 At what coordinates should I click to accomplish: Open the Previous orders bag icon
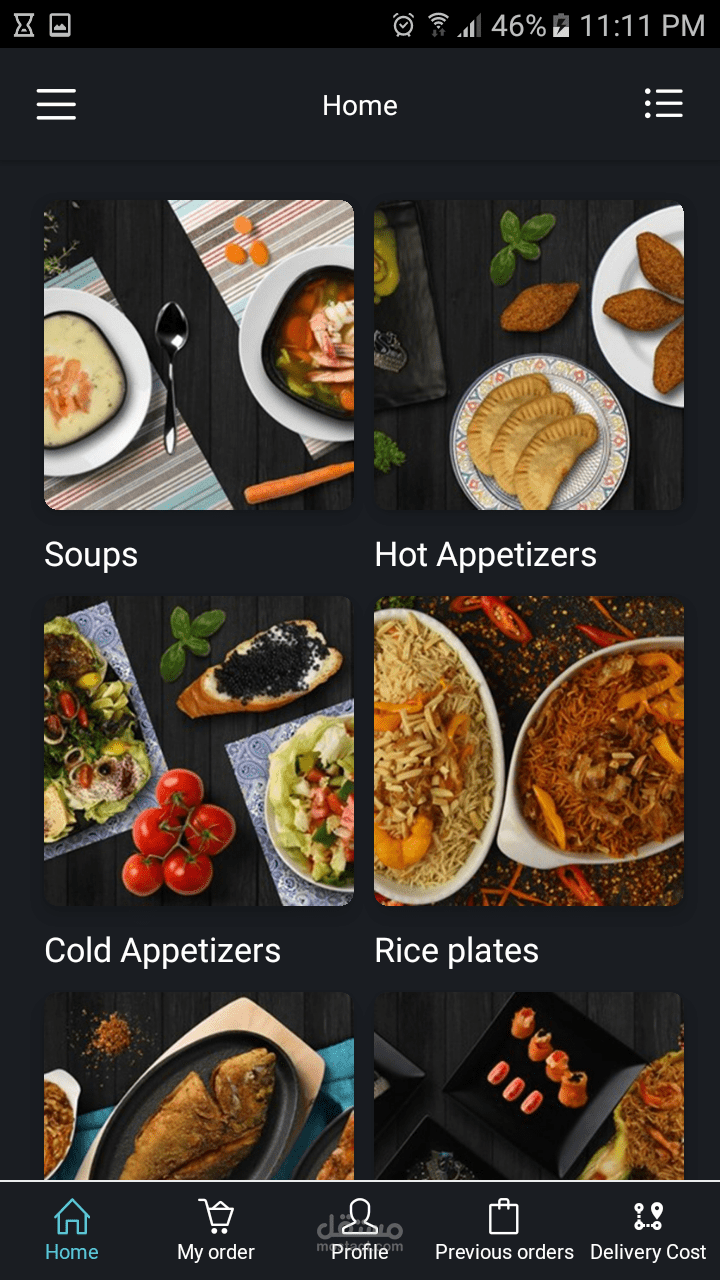click(504, 1213)
